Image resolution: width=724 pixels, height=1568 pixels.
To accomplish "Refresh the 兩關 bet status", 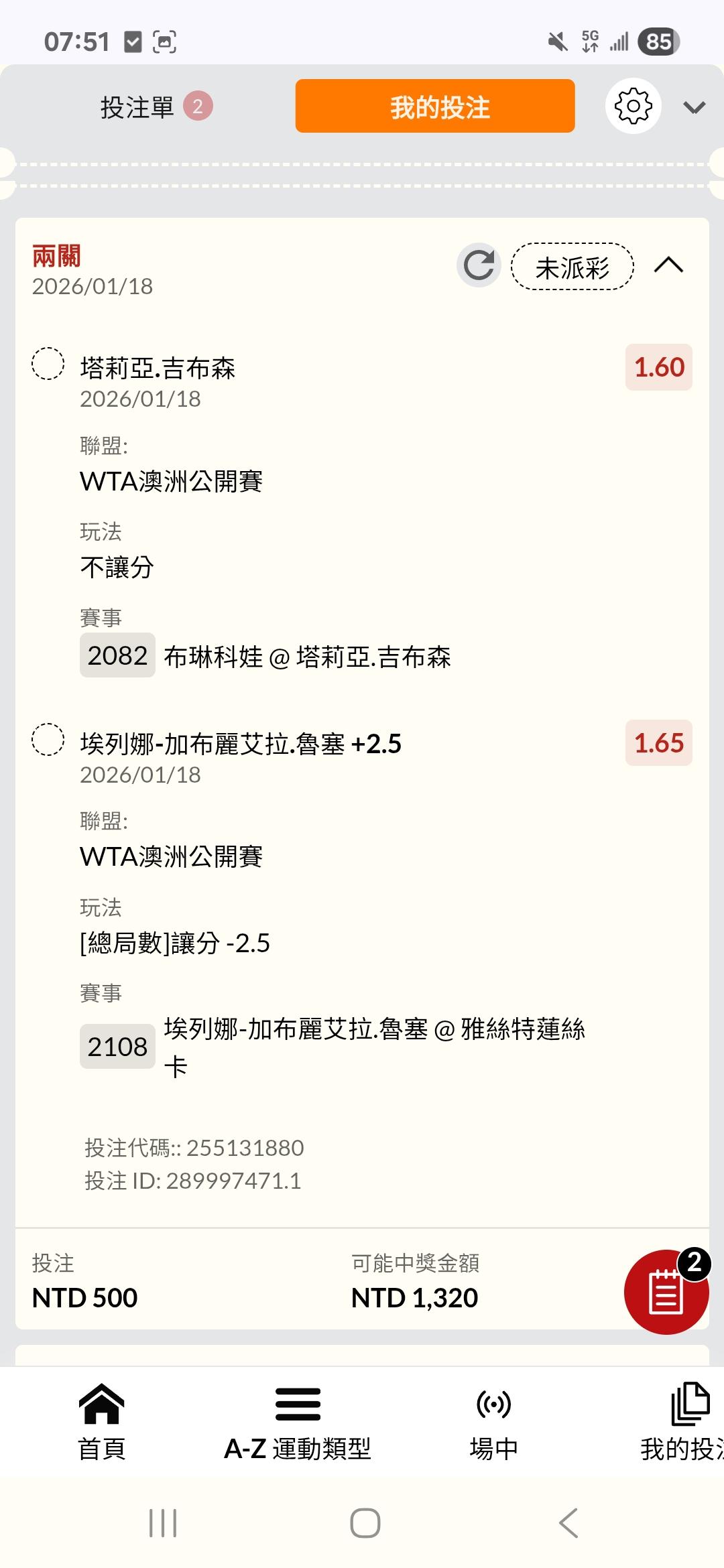I will point(479,265).
